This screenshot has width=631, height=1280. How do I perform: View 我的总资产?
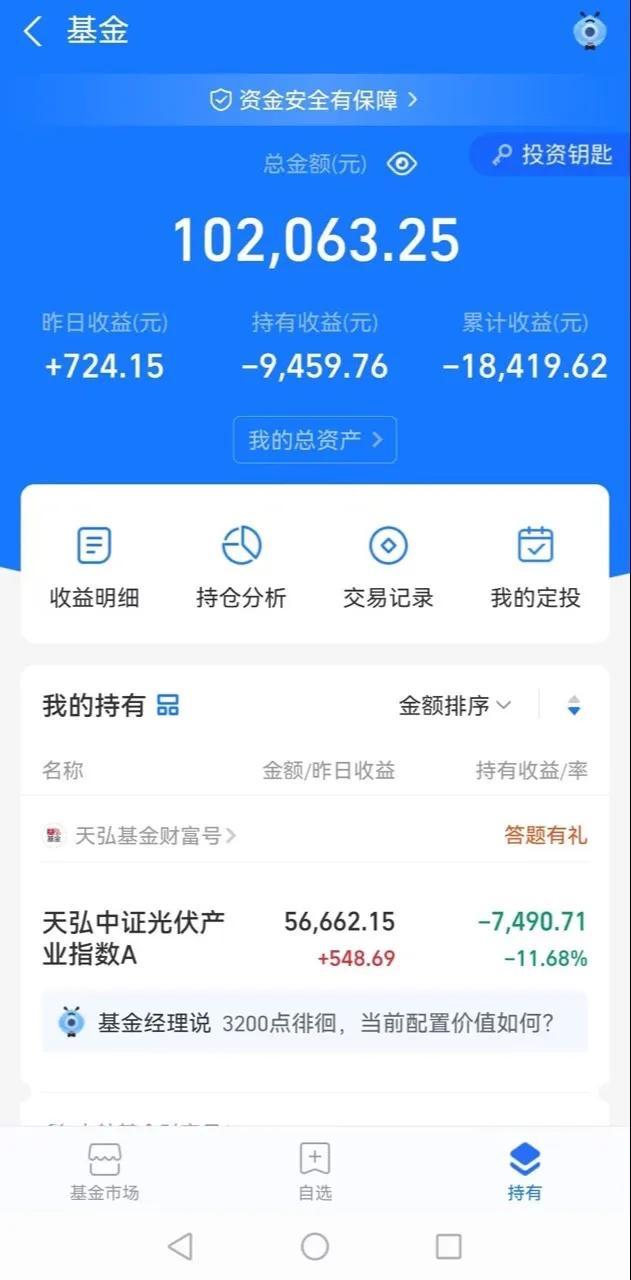[x=315, y=440]
